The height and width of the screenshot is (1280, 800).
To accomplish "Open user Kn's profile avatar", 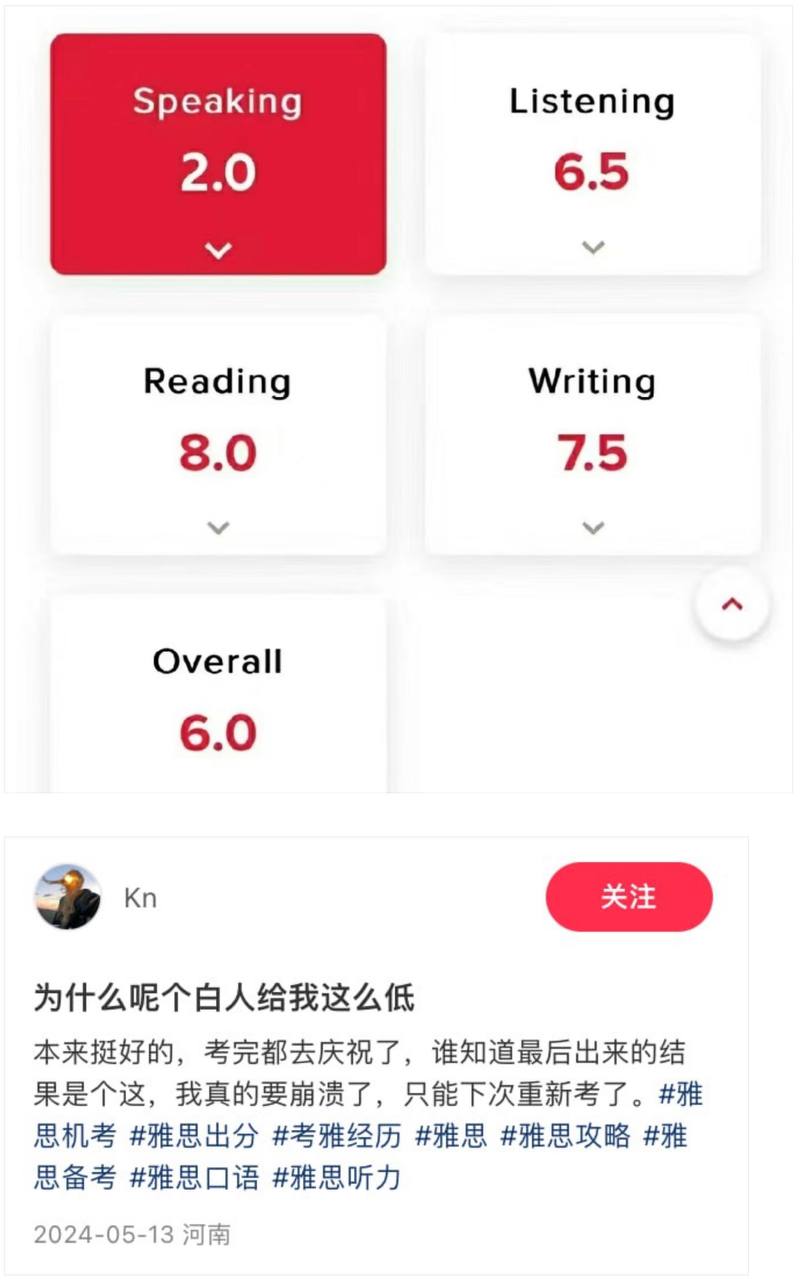I will pos(67,897).
